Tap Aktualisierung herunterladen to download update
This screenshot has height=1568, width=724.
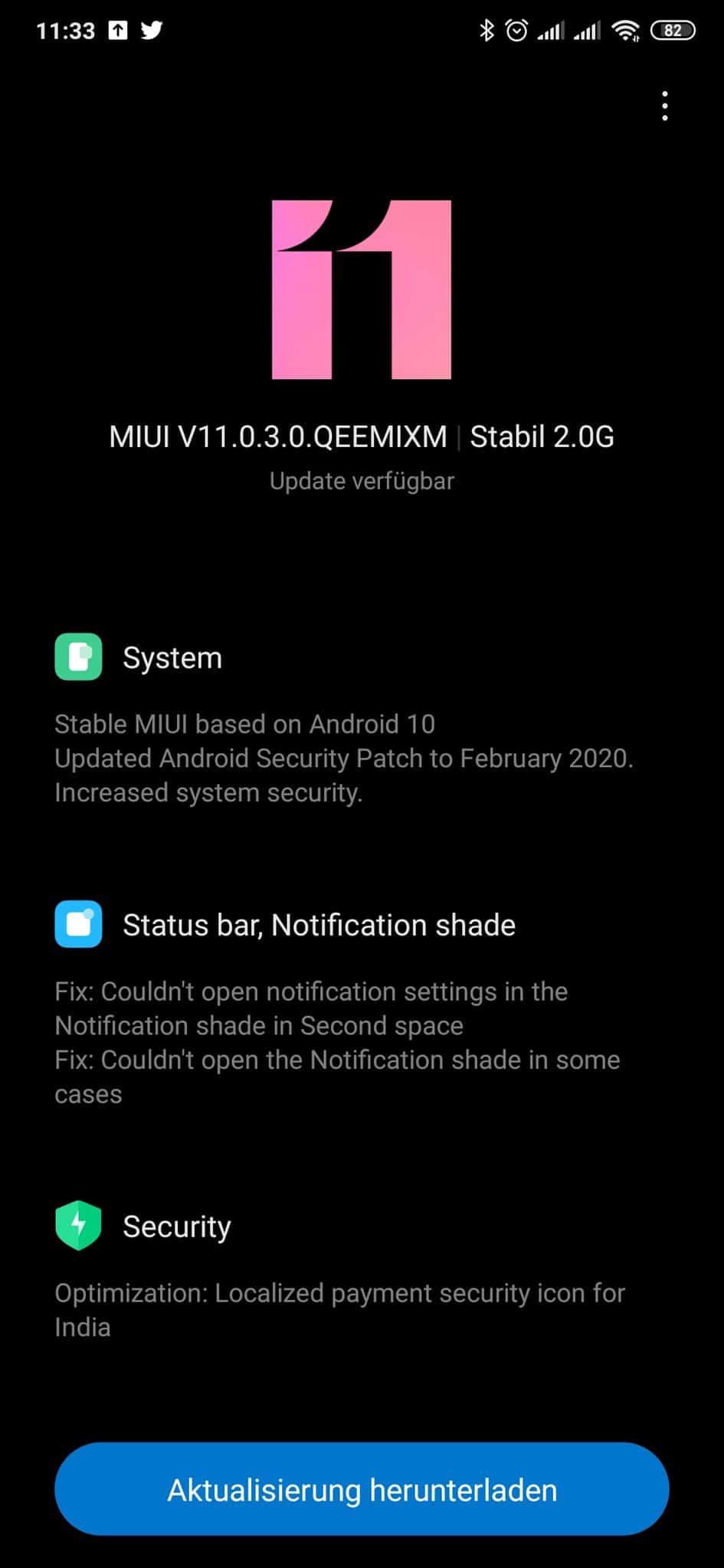[x=362, y=1489]
